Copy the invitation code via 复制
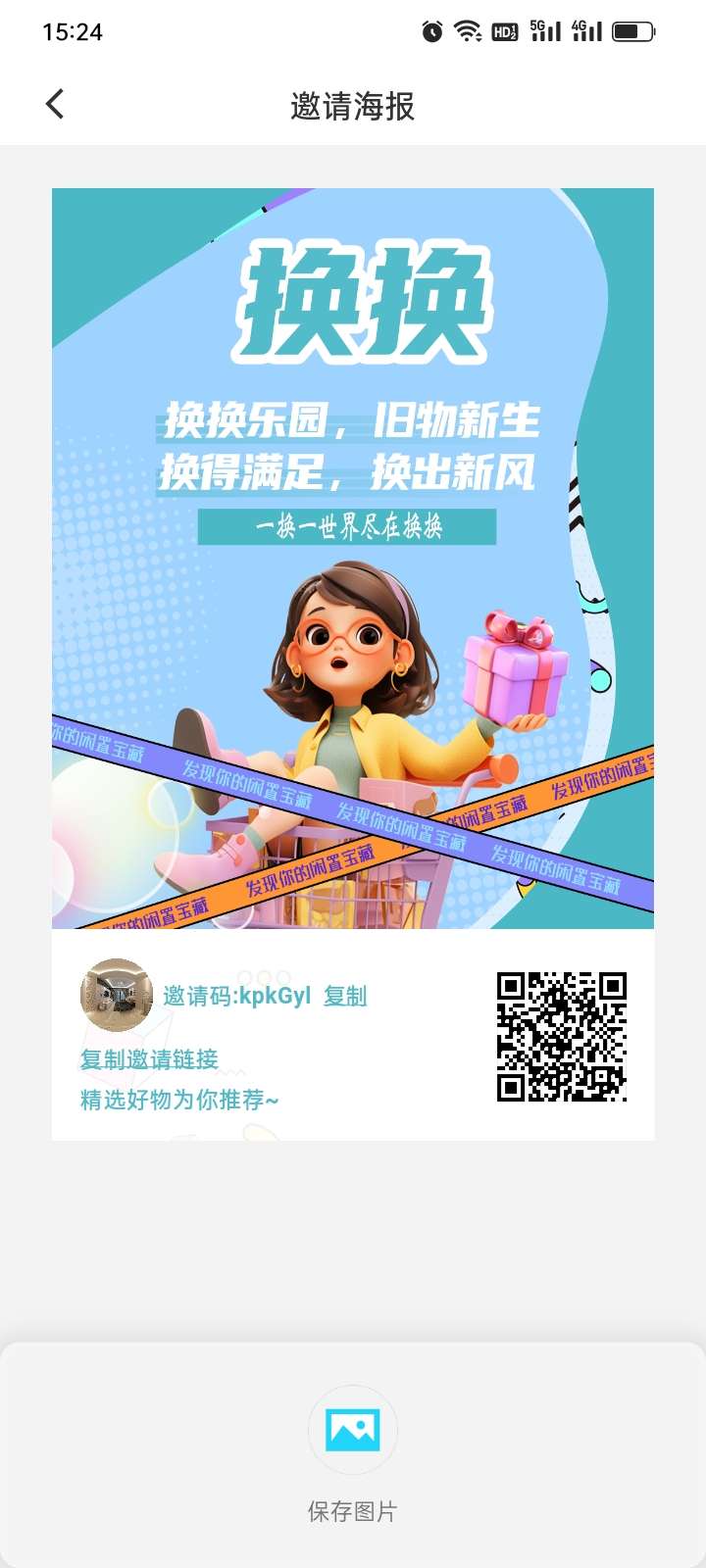The image size is (706, 1568). tap(345, 996)
